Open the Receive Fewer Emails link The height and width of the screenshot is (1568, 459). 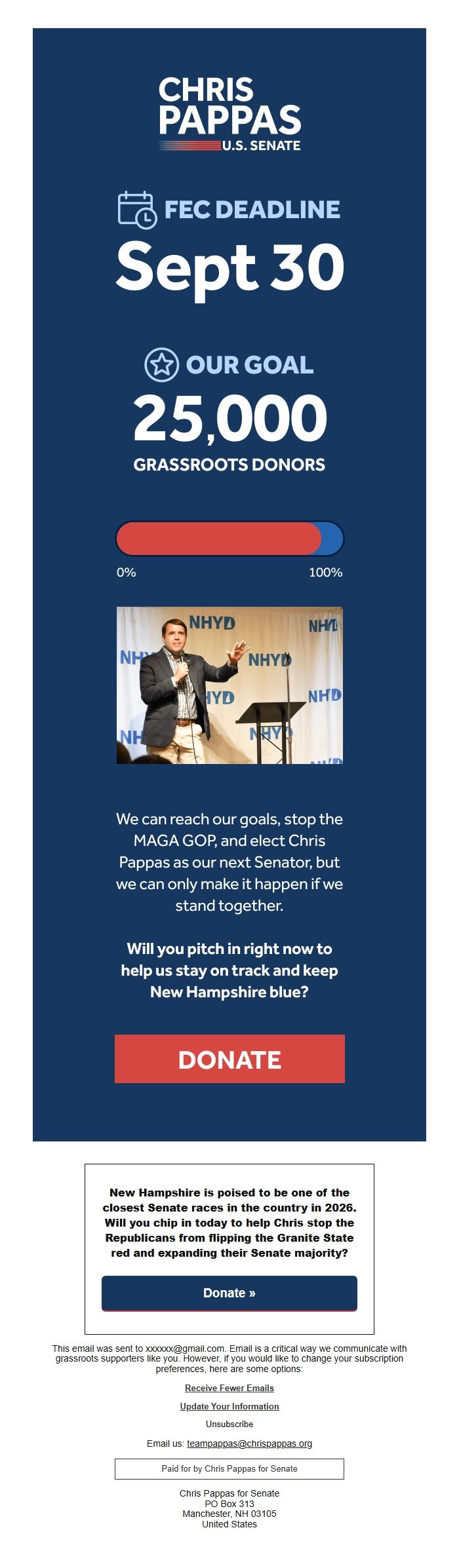(x=229, y=1388)
